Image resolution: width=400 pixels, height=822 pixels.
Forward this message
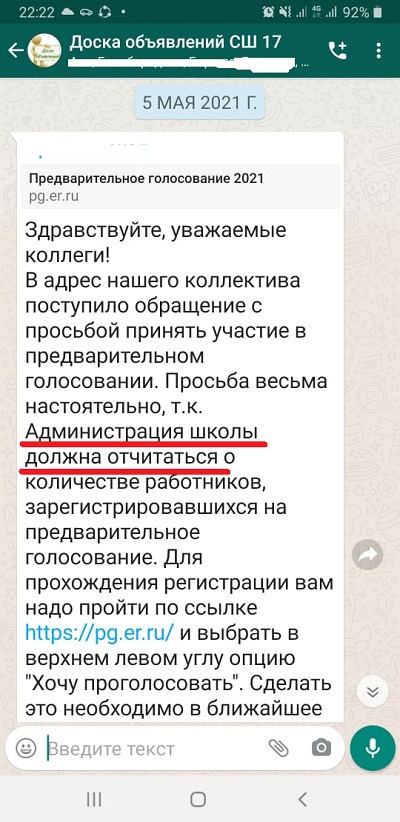(x=367, y=555)
